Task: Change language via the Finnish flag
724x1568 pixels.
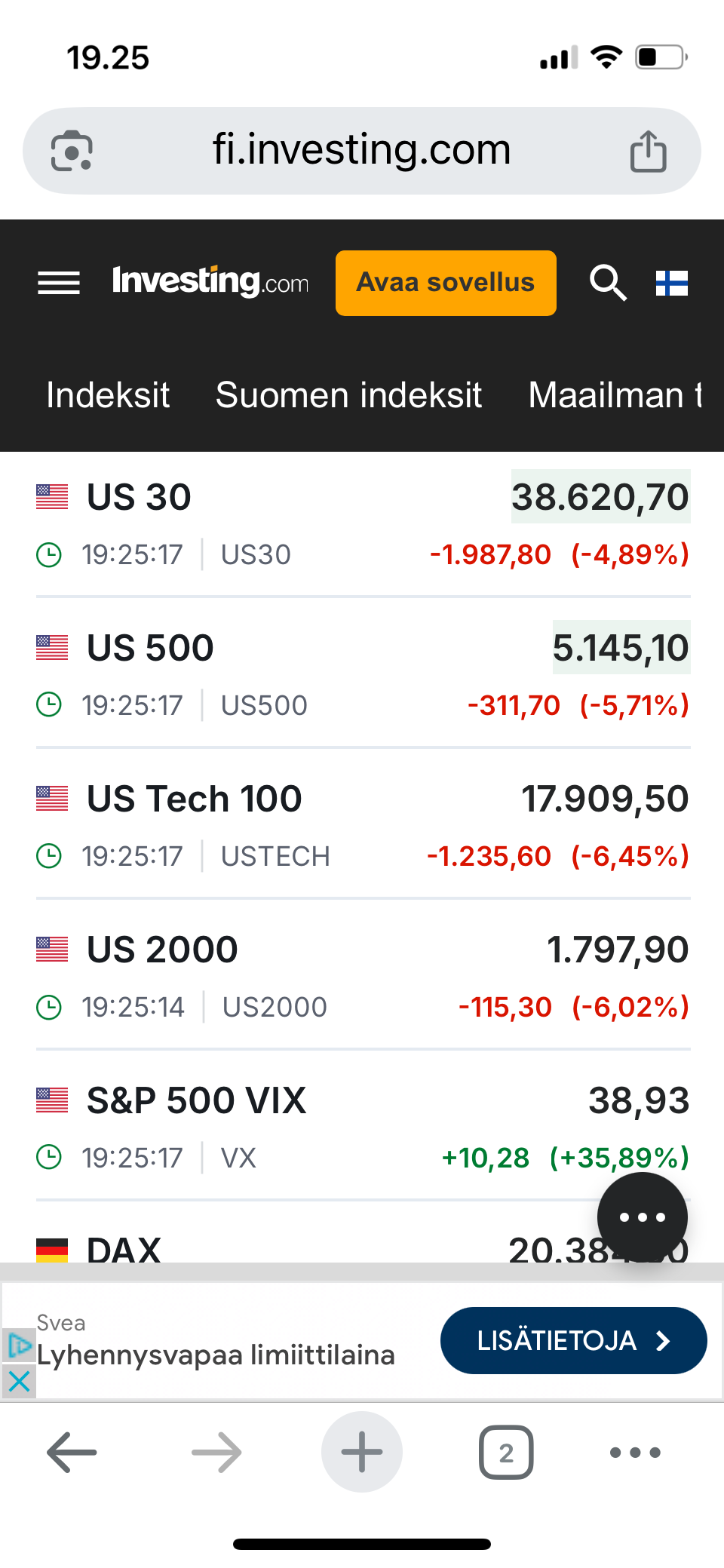Action: click(671, 283)
